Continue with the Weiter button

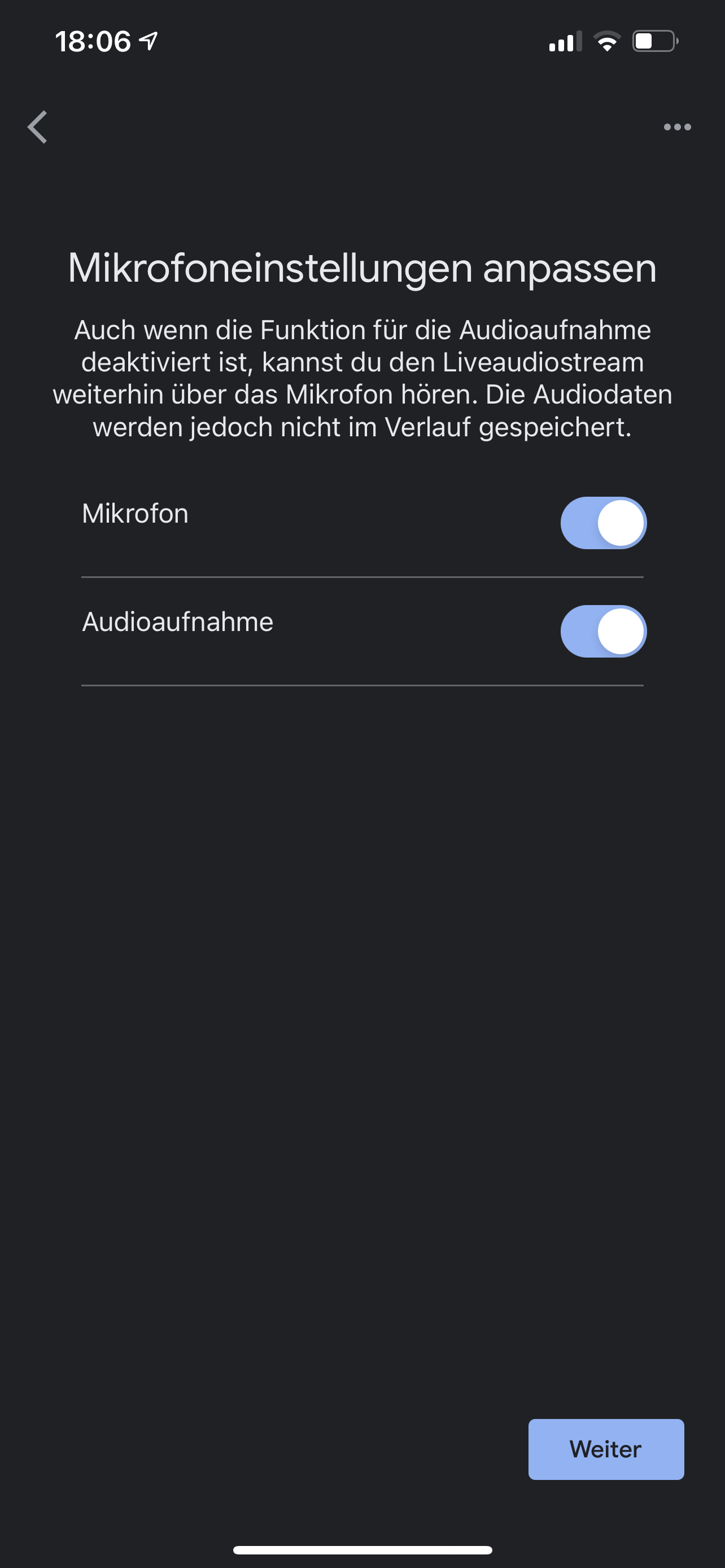click(x=606, y=1449)
